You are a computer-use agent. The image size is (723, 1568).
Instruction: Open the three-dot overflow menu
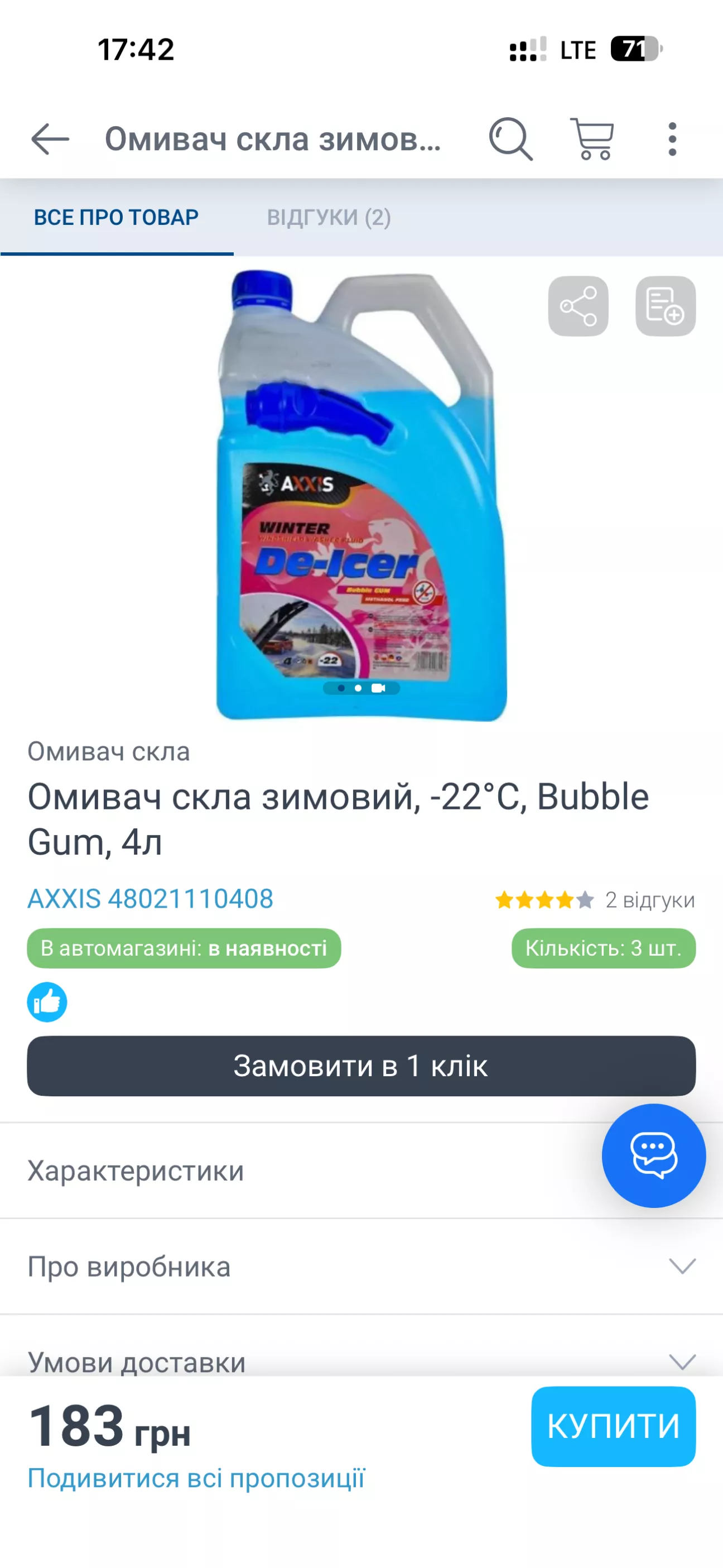tap(672, 139)
